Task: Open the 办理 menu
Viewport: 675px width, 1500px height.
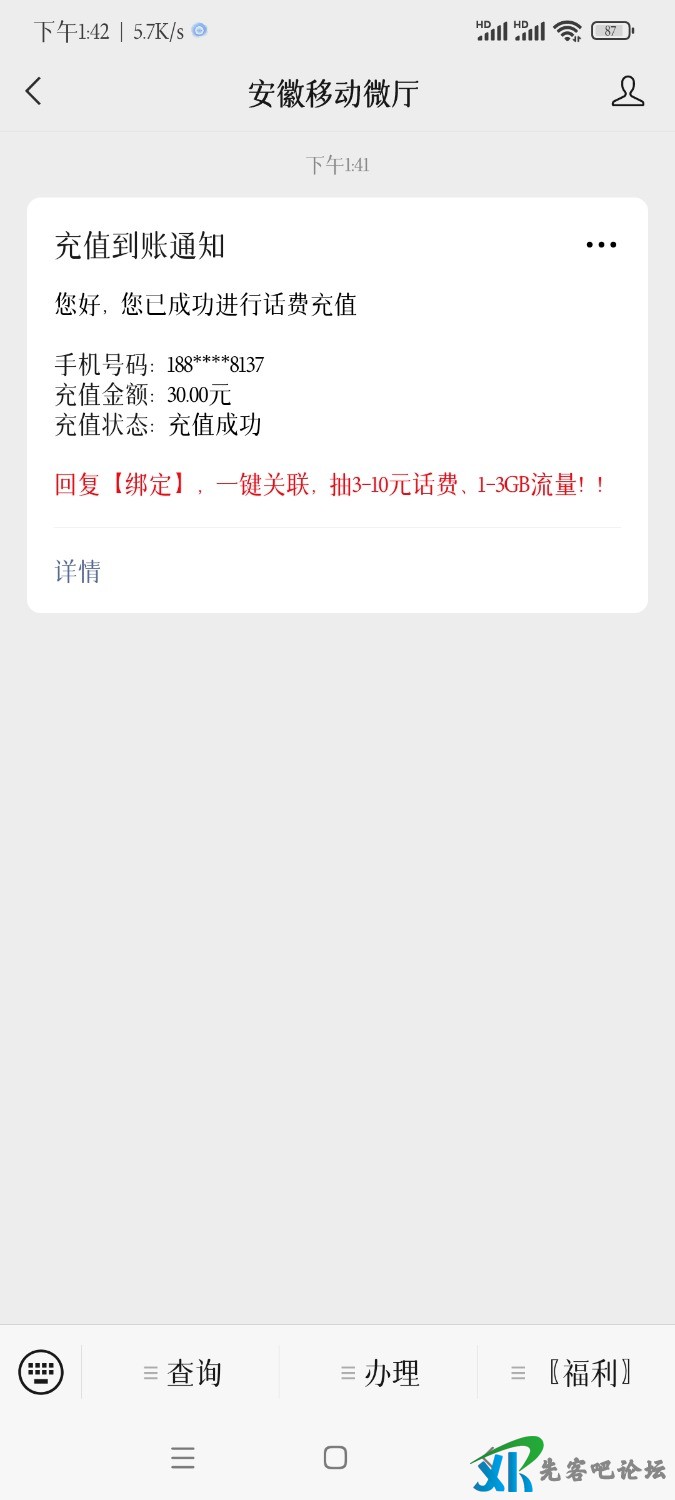Action: pyautogui.click(x=379, y=1373)
